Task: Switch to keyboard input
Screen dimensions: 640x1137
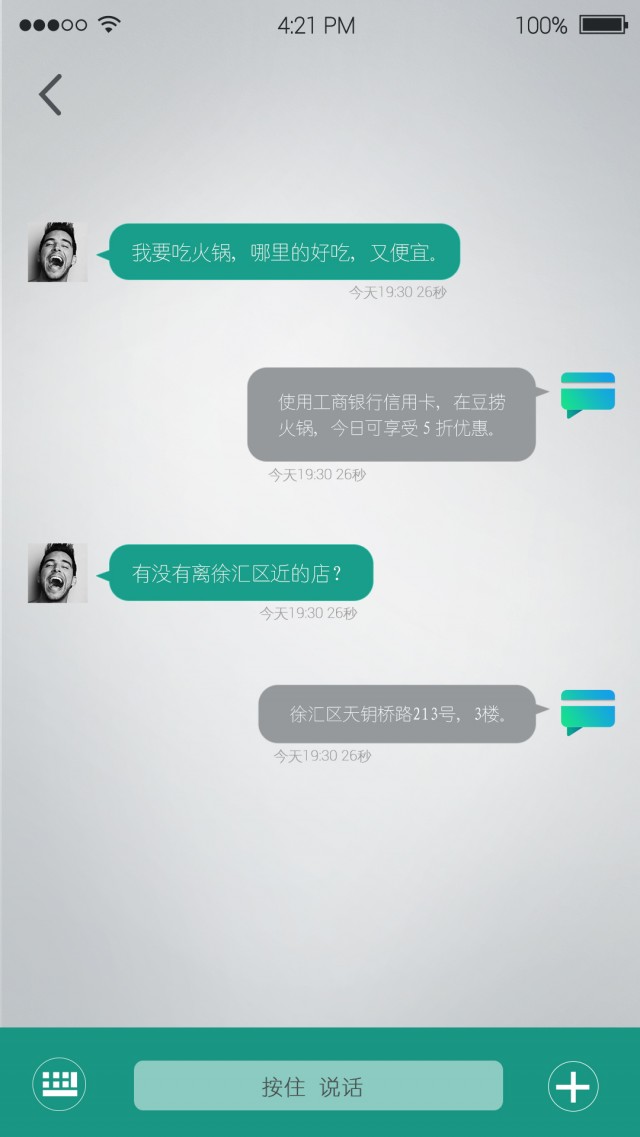Action: pyautogui.click(x=60, y=1084)
